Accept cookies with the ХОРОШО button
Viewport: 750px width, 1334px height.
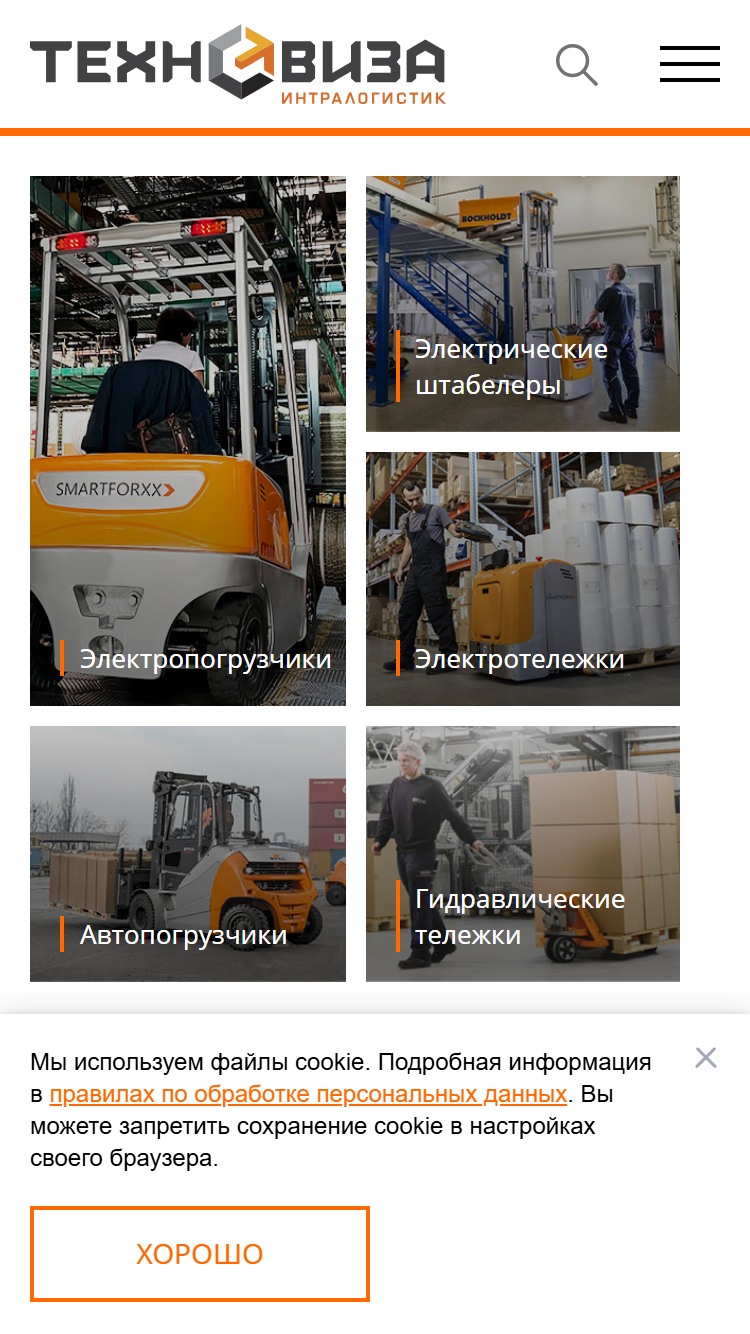click(x=200, y=1254)
